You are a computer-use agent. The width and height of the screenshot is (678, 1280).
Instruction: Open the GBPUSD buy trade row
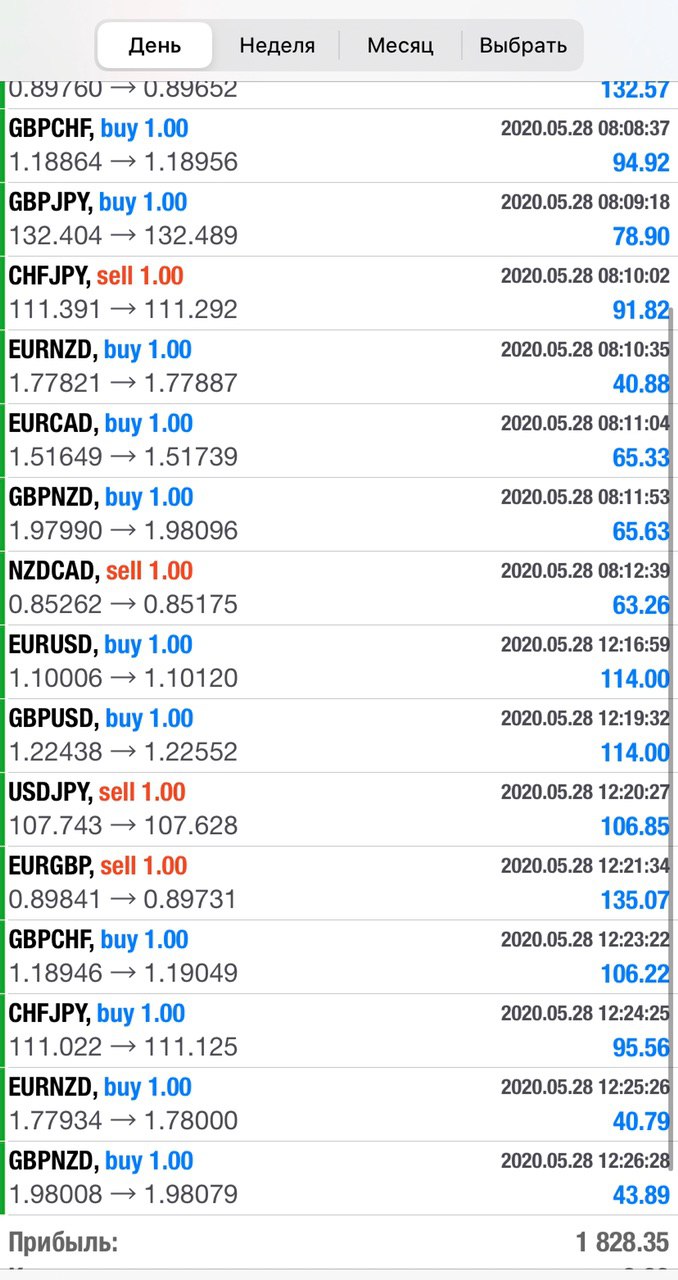tap(339, 736)
